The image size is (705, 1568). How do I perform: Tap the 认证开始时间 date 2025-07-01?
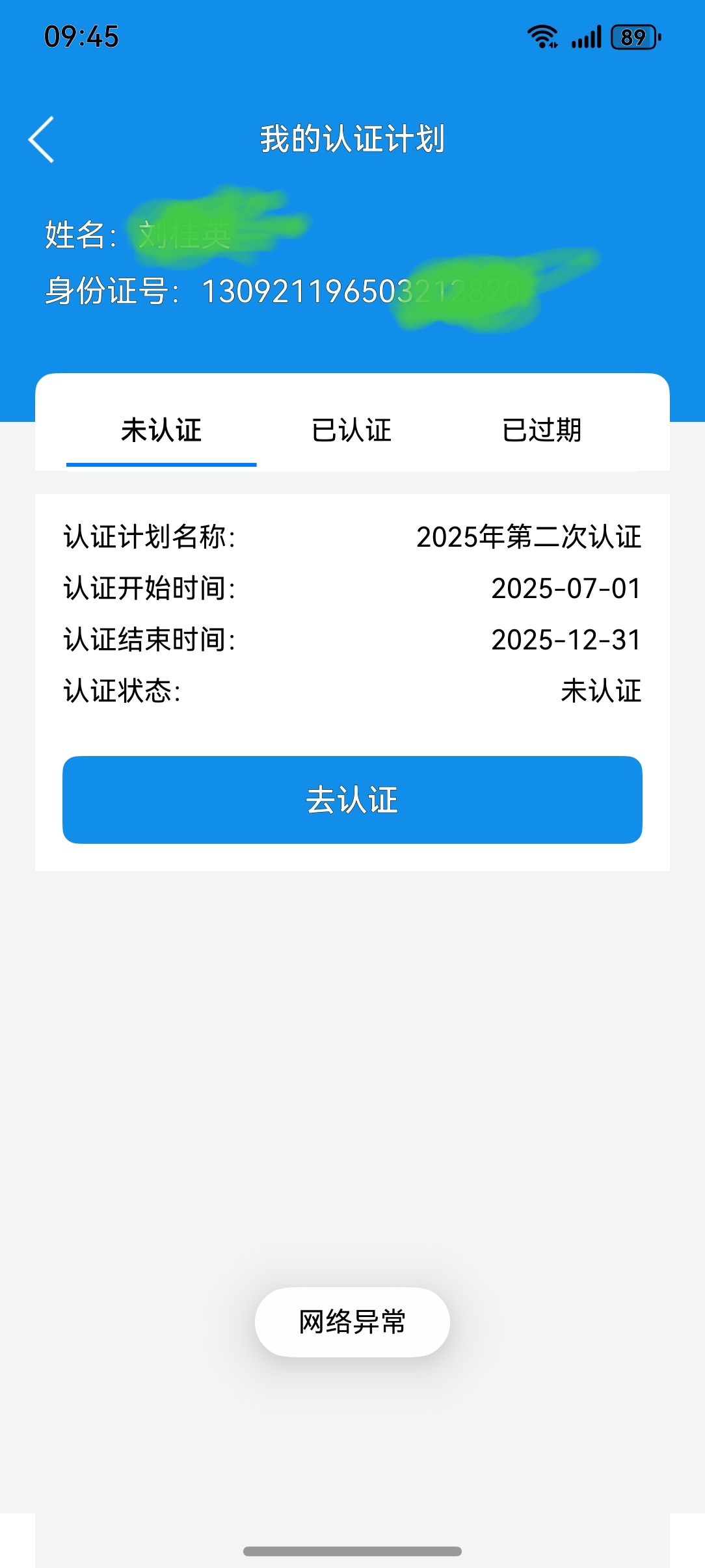coord(566,589)
